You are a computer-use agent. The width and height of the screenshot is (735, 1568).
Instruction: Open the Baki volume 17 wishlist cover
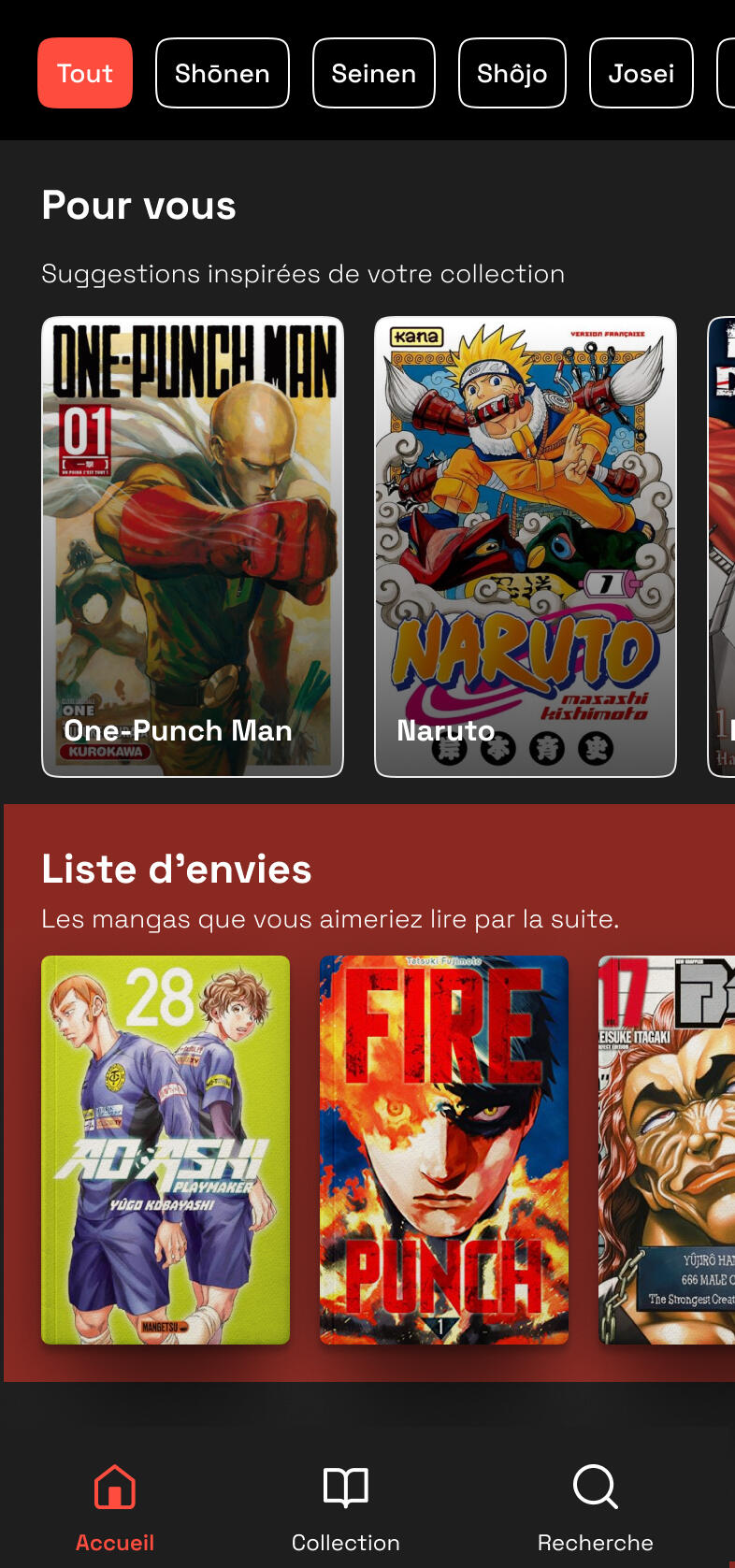pyautogui.click(x=666, y=1149)
